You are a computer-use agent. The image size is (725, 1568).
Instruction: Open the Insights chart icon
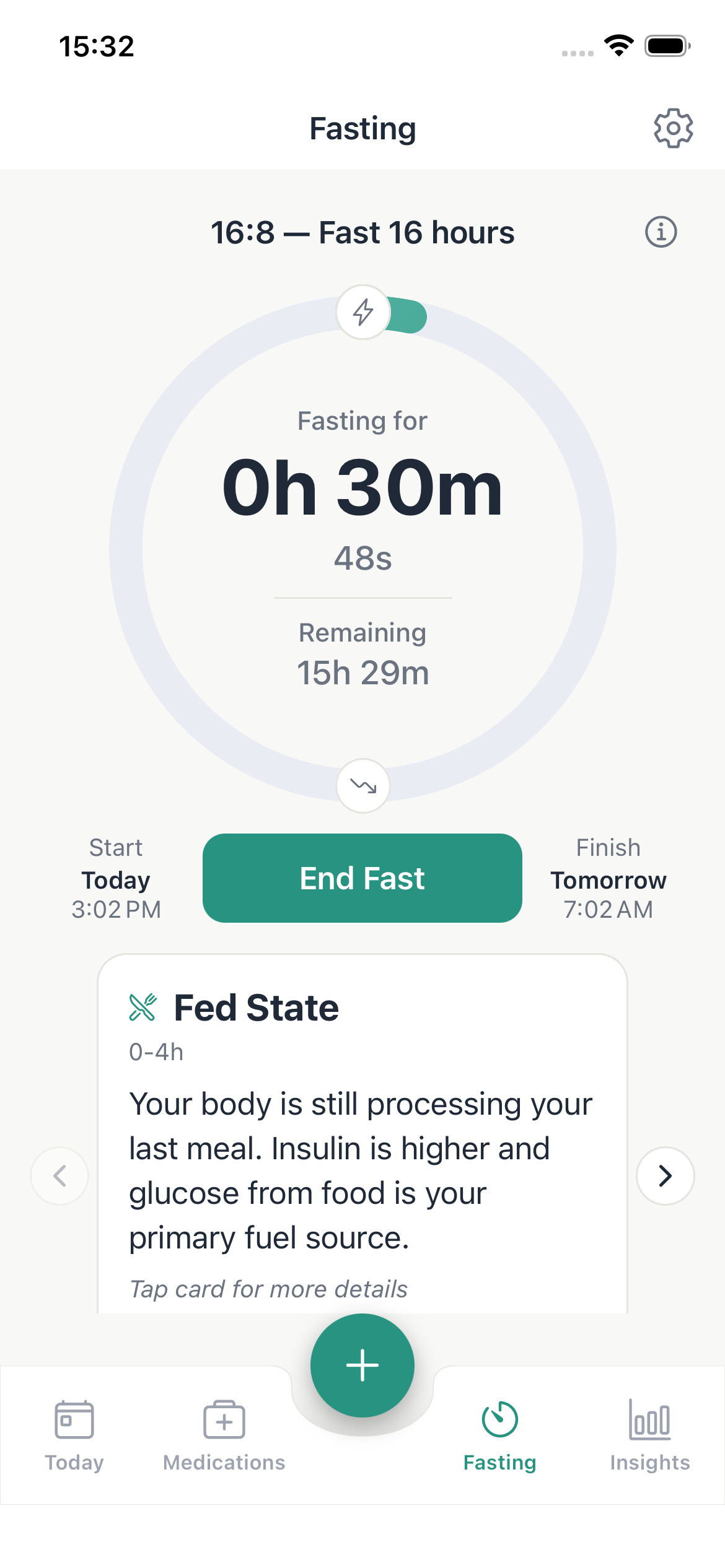click(649, 1419)
